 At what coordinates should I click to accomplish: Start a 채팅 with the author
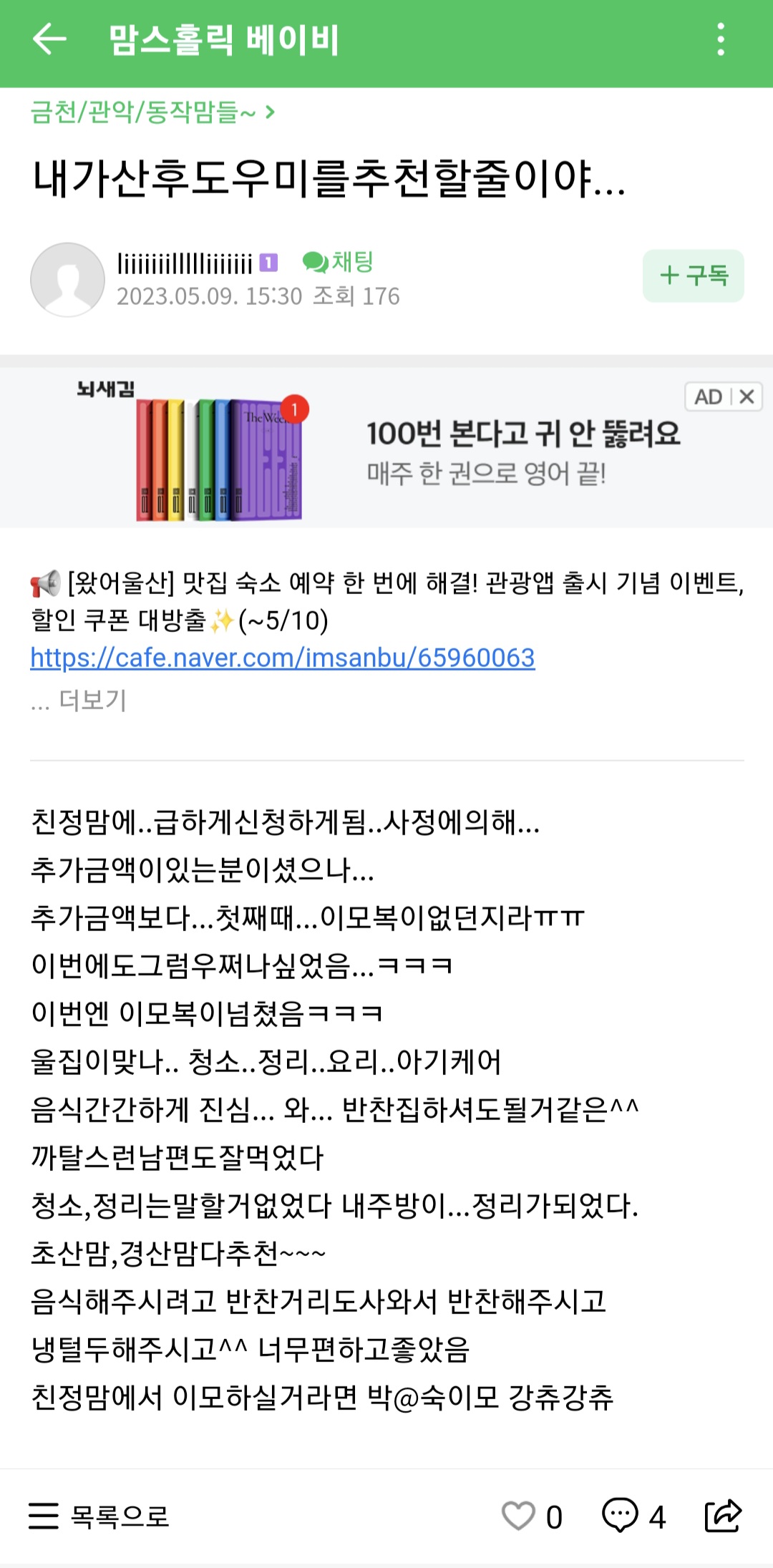click(338, 262)
